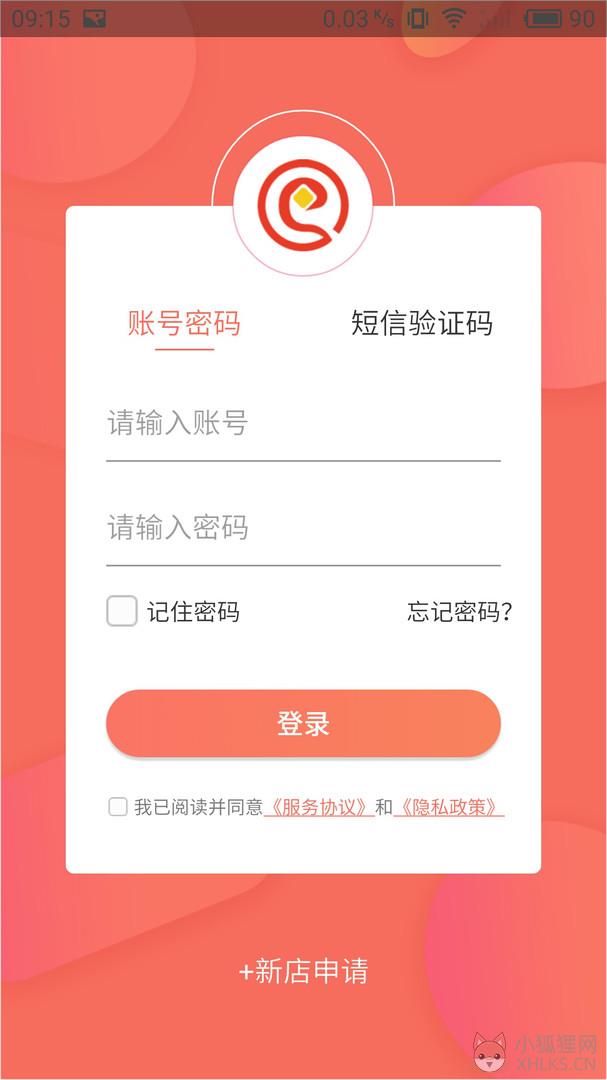Screen dimensions: 607x1080
Task: Check the 记住密码 checkbox
Action: pos(122,611)
